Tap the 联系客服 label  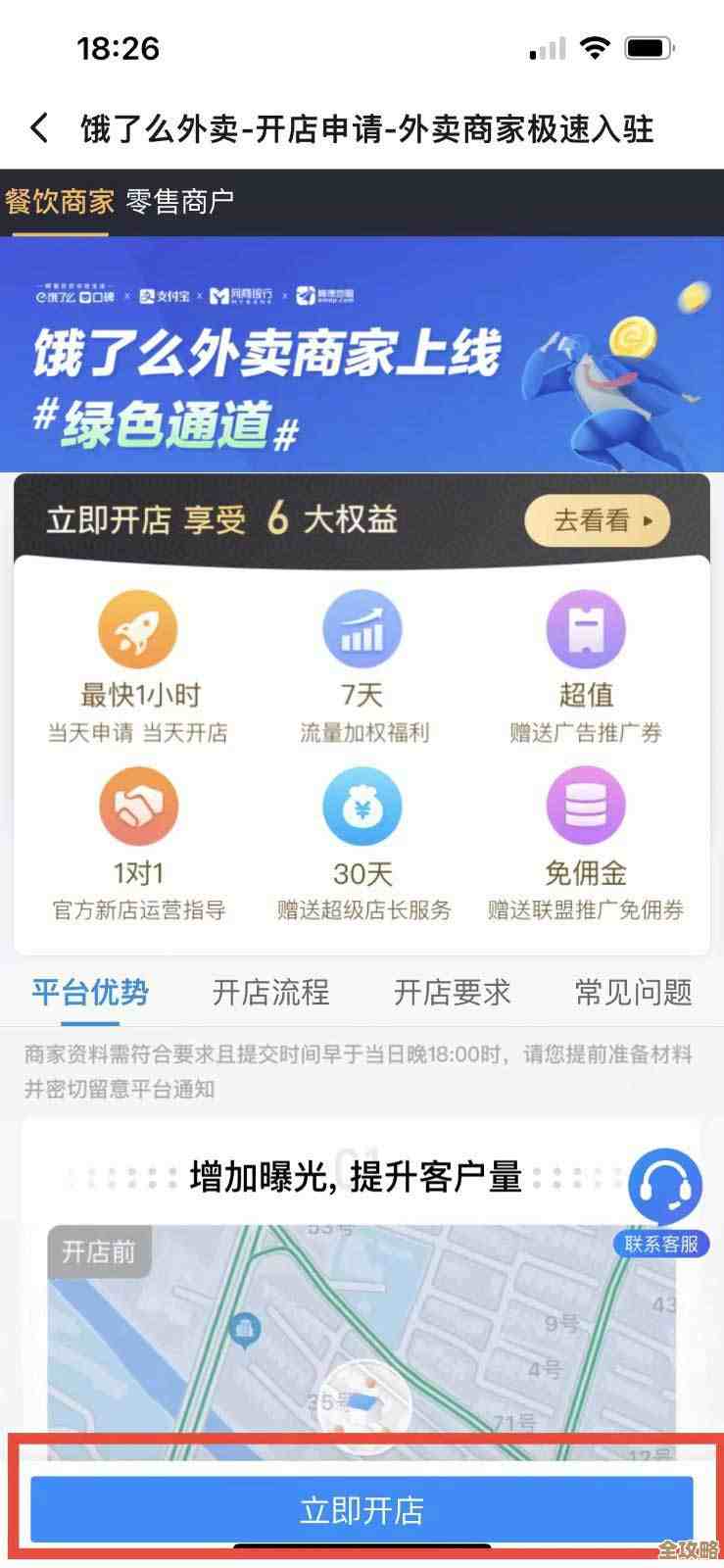tap(661, 1245)
